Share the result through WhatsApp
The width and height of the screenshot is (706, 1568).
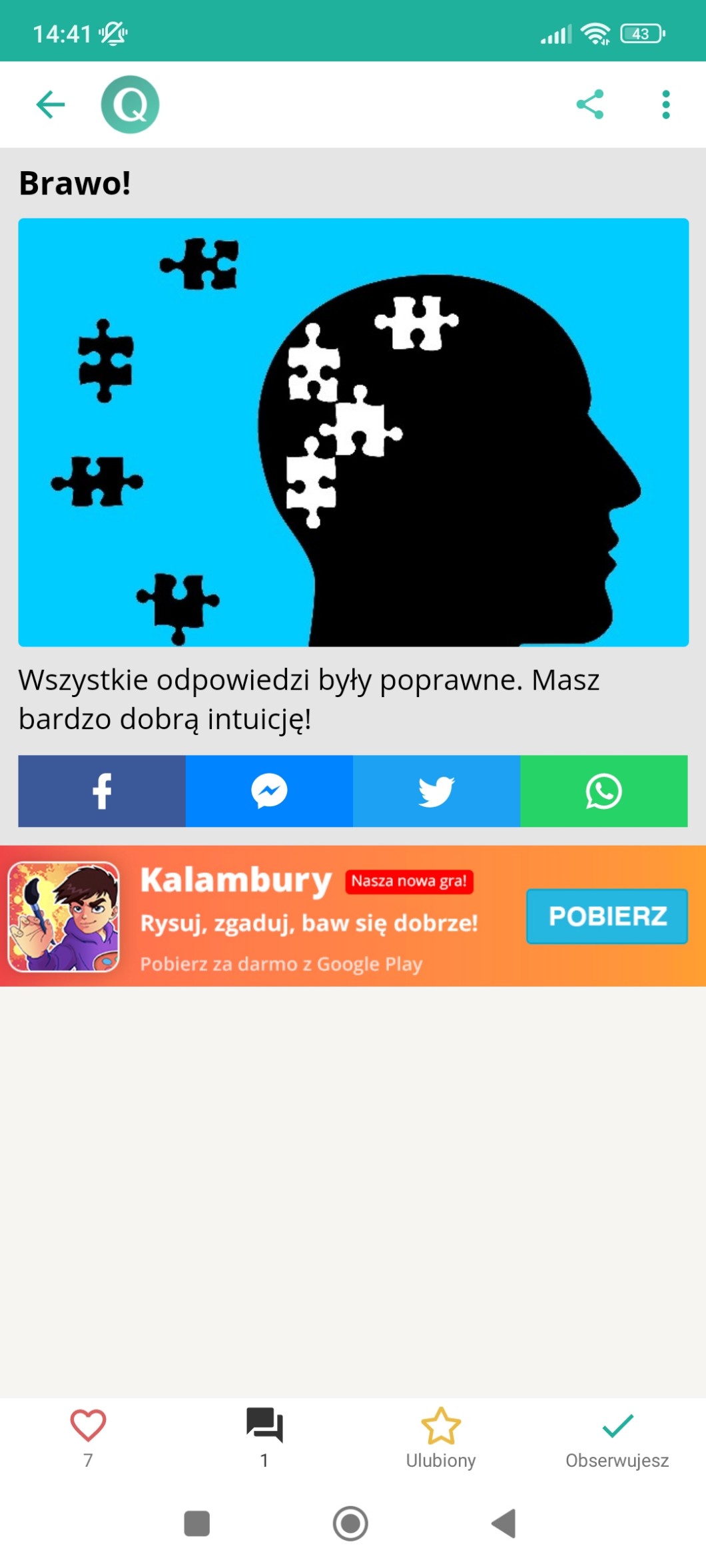(x=603, y=791)
